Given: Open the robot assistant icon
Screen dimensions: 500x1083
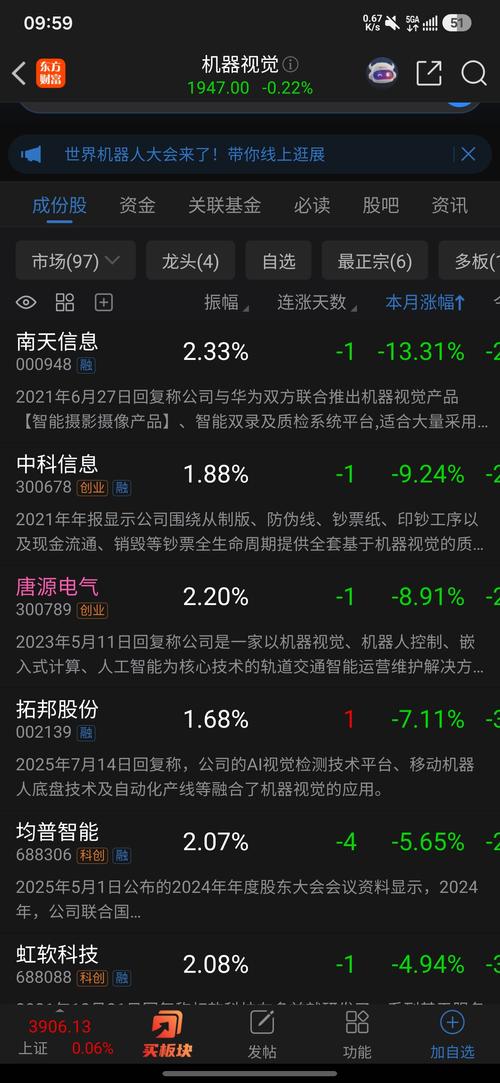Looking at the screenshot, I should [382, 73].
